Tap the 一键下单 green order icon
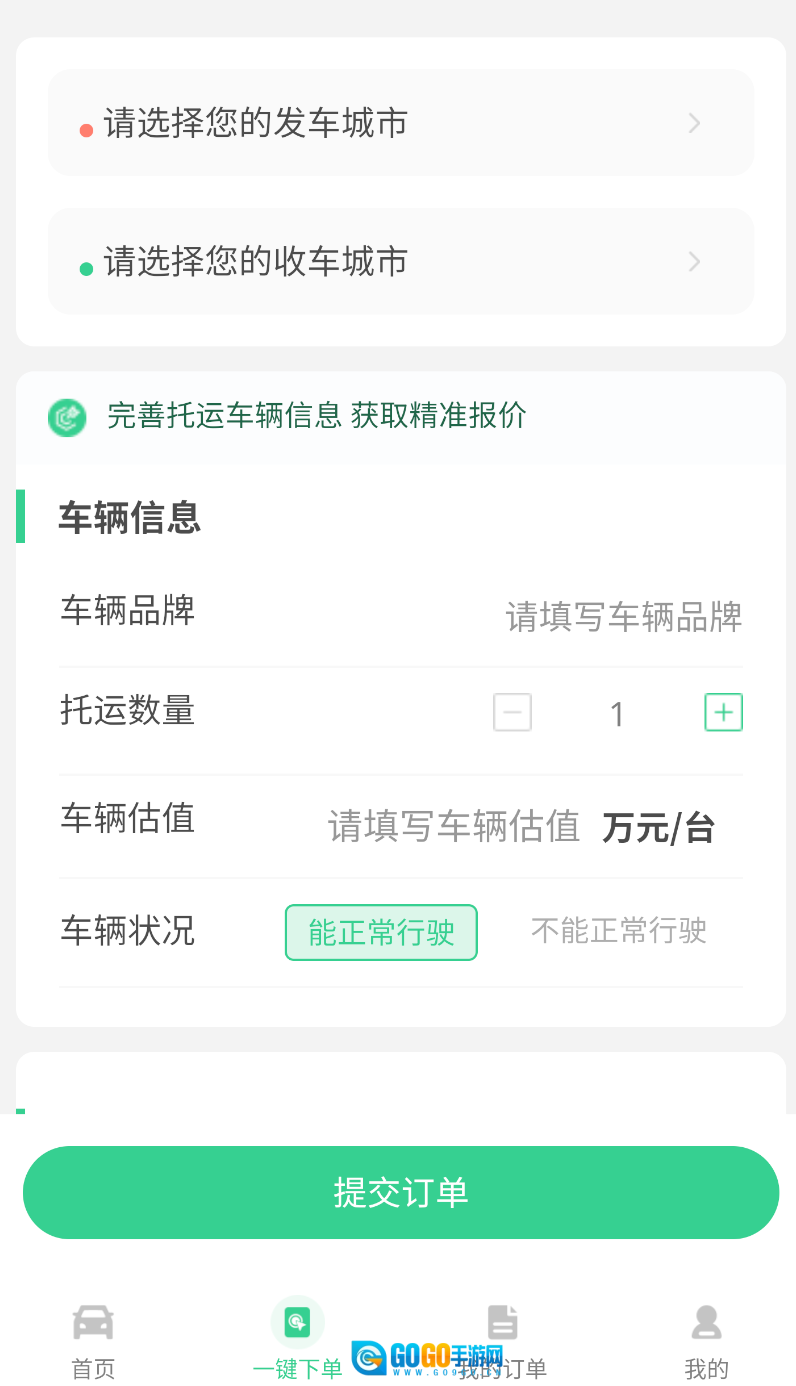 pos(297,1320)
